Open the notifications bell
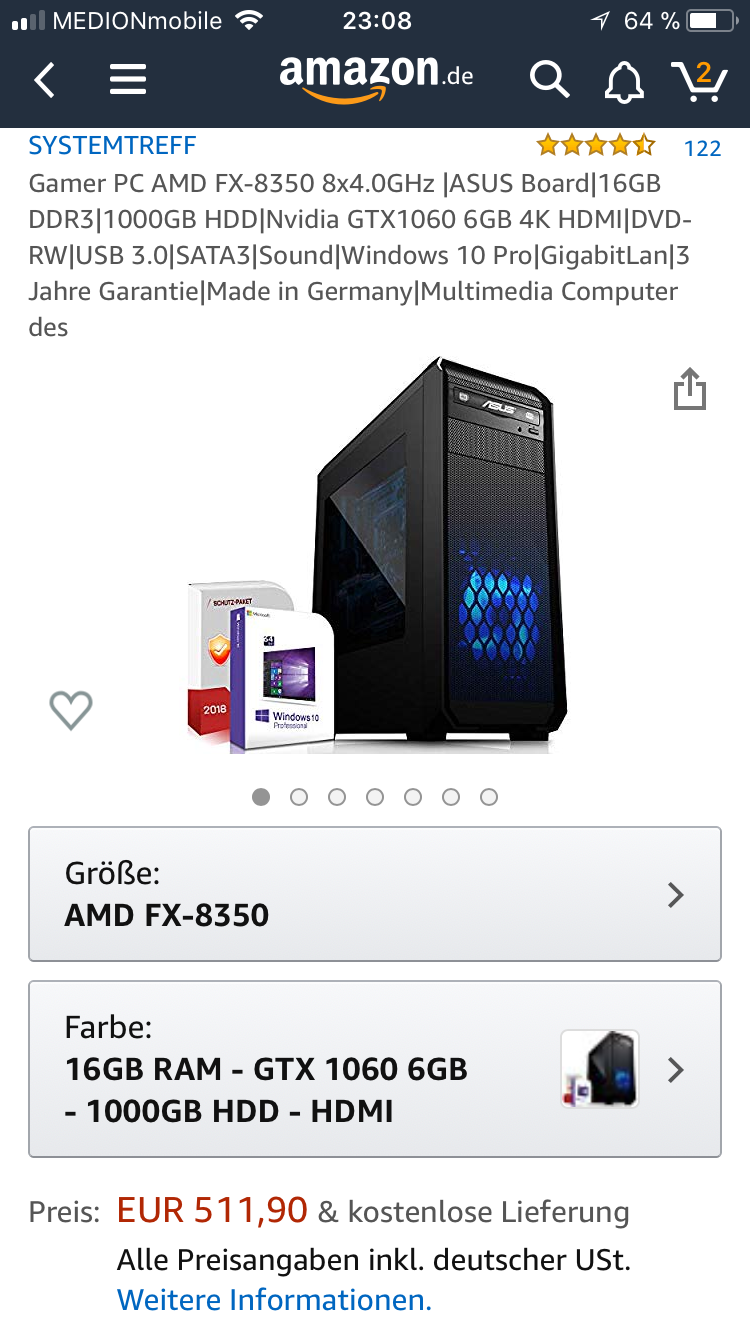750x1334 pixels. 624,80
